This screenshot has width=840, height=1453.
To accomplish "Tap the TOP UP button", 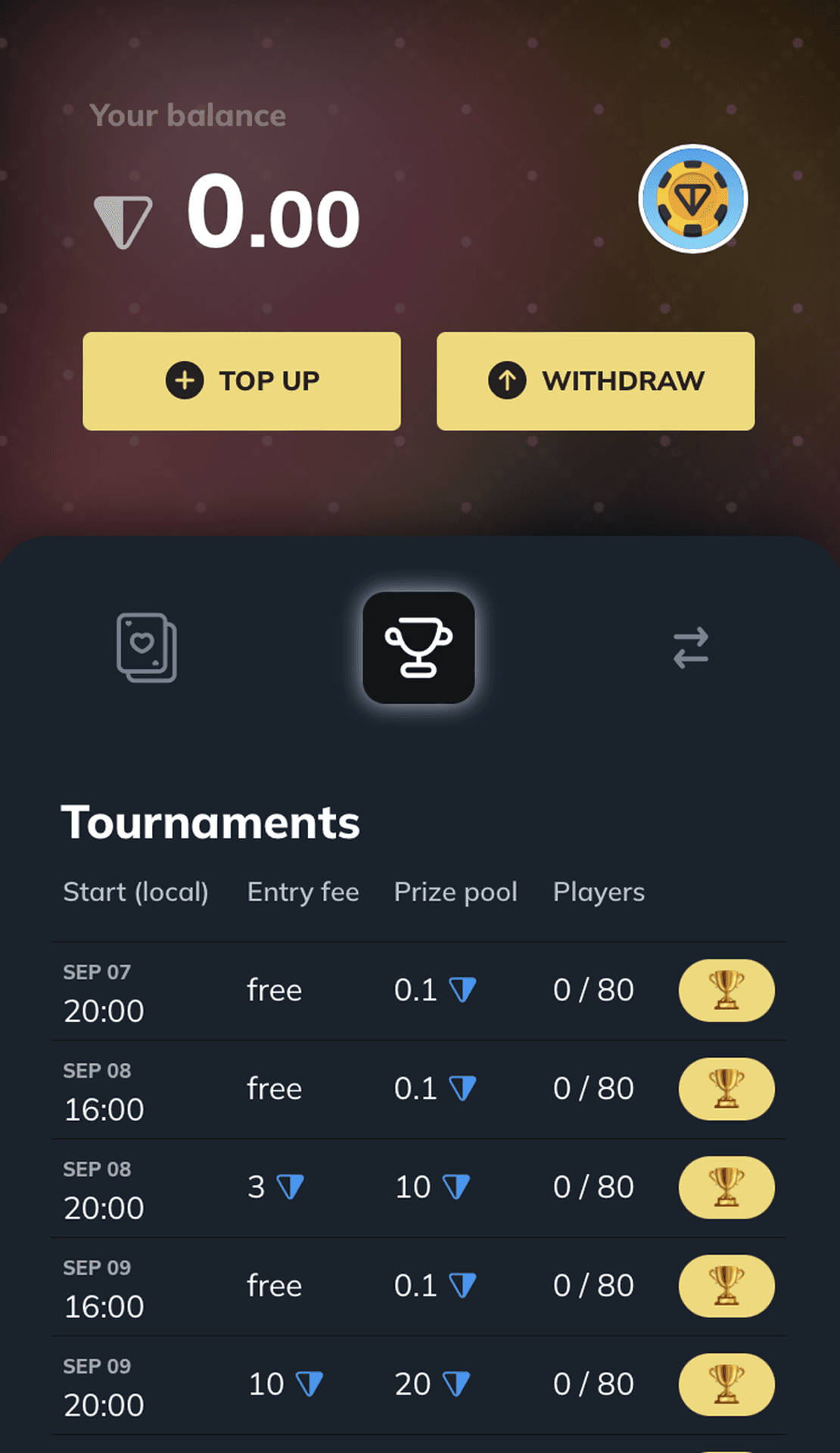I will click(241, 381).
